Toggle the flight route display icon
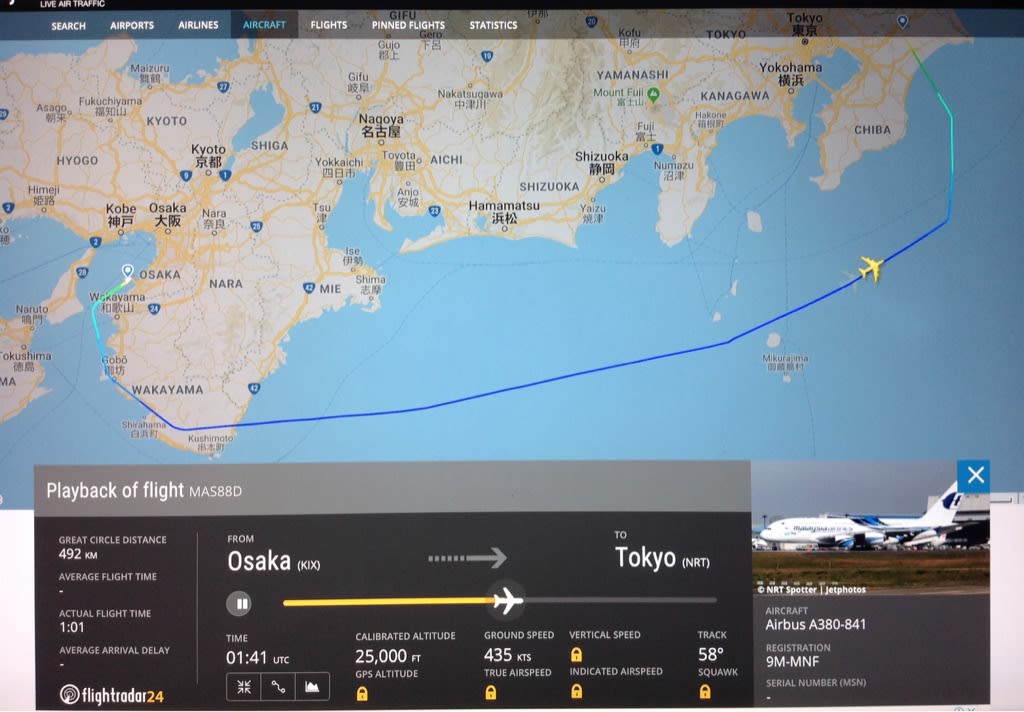 (x=277, y=686)
